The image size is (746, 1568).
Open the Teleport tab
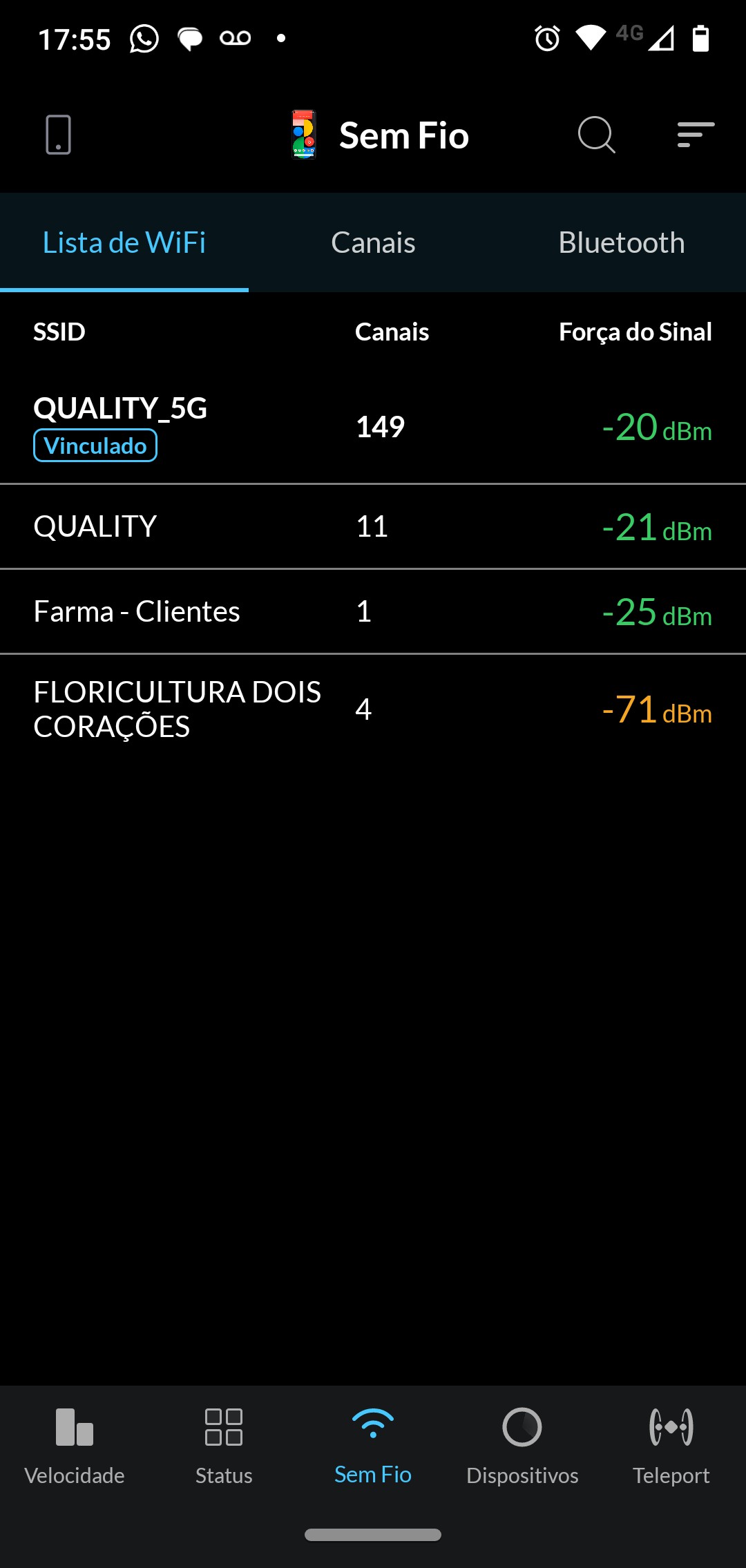[x=671, y=1444]
